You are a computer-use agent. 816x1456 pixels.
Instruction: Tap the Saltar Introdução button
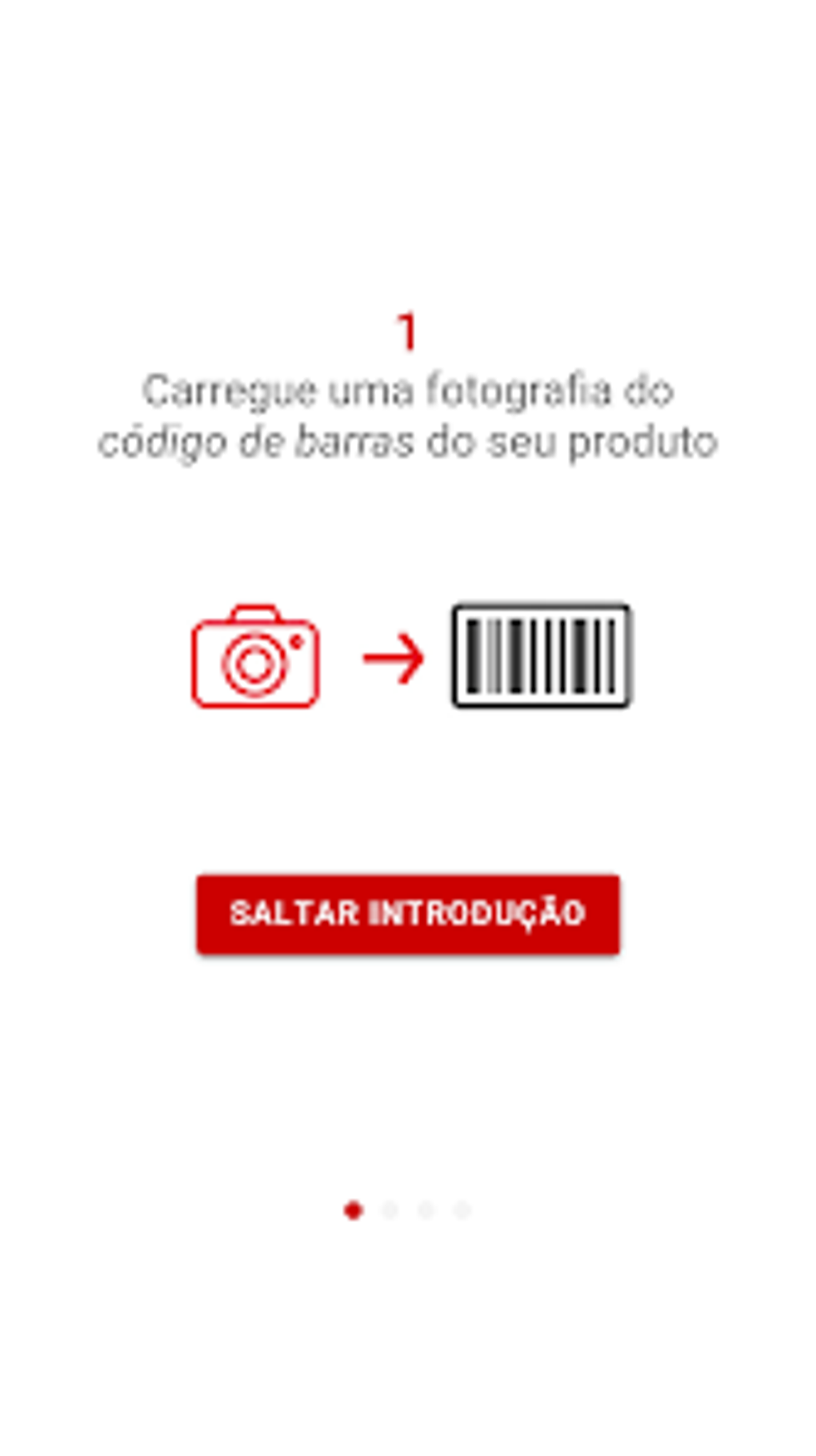tap(408, 913)
